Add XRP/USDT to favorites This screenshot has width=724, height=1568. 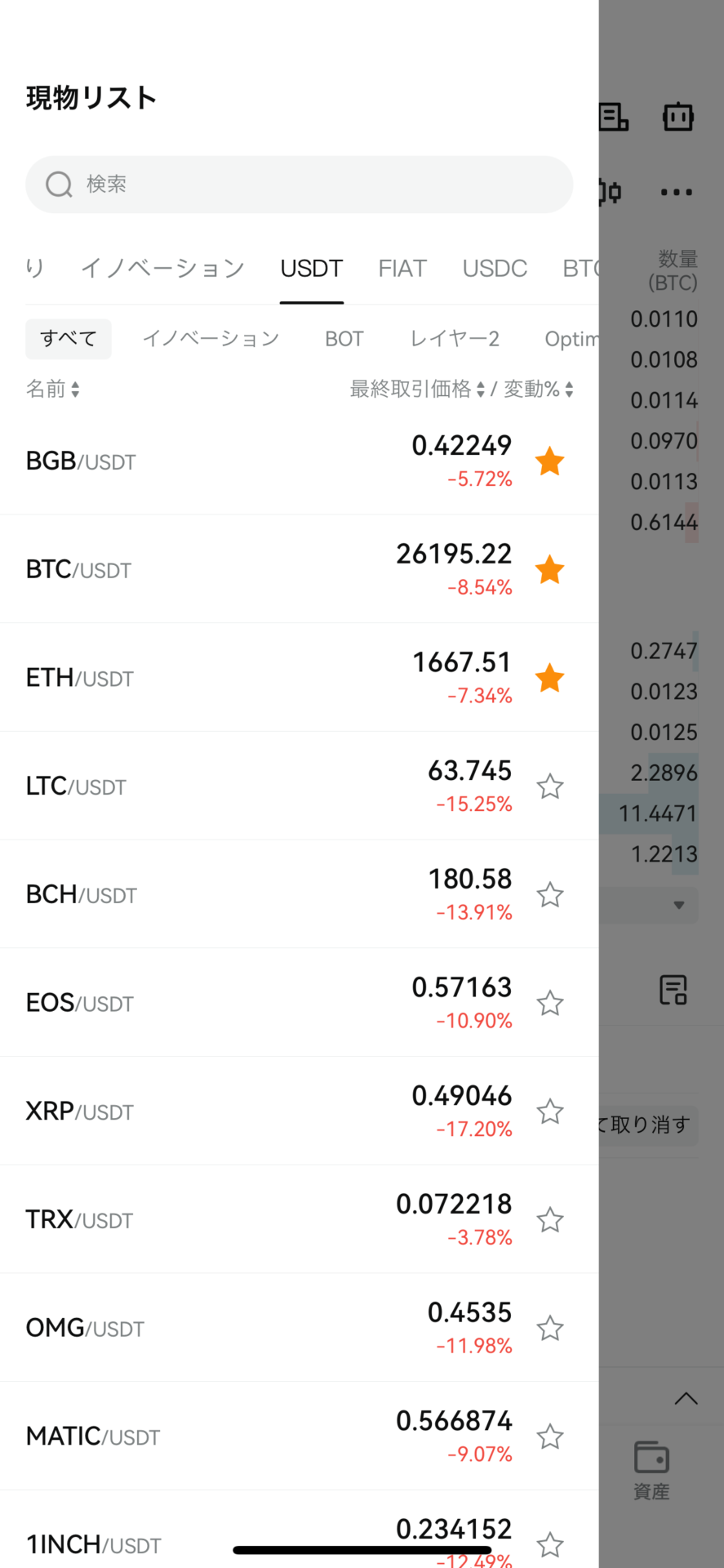point(550,1111)
